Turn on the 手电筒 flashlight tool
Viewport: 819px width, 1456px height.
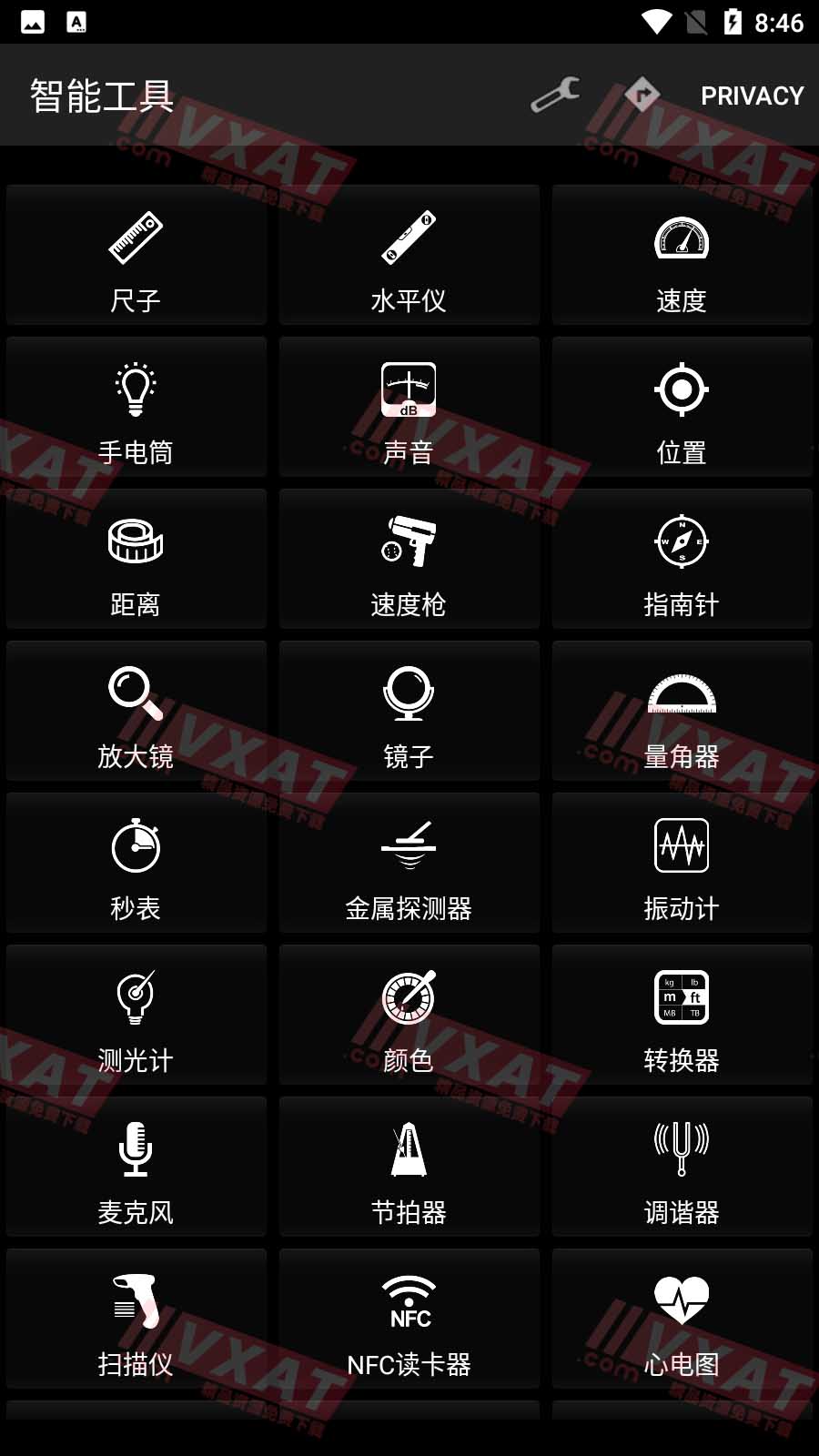coord(136,407)
